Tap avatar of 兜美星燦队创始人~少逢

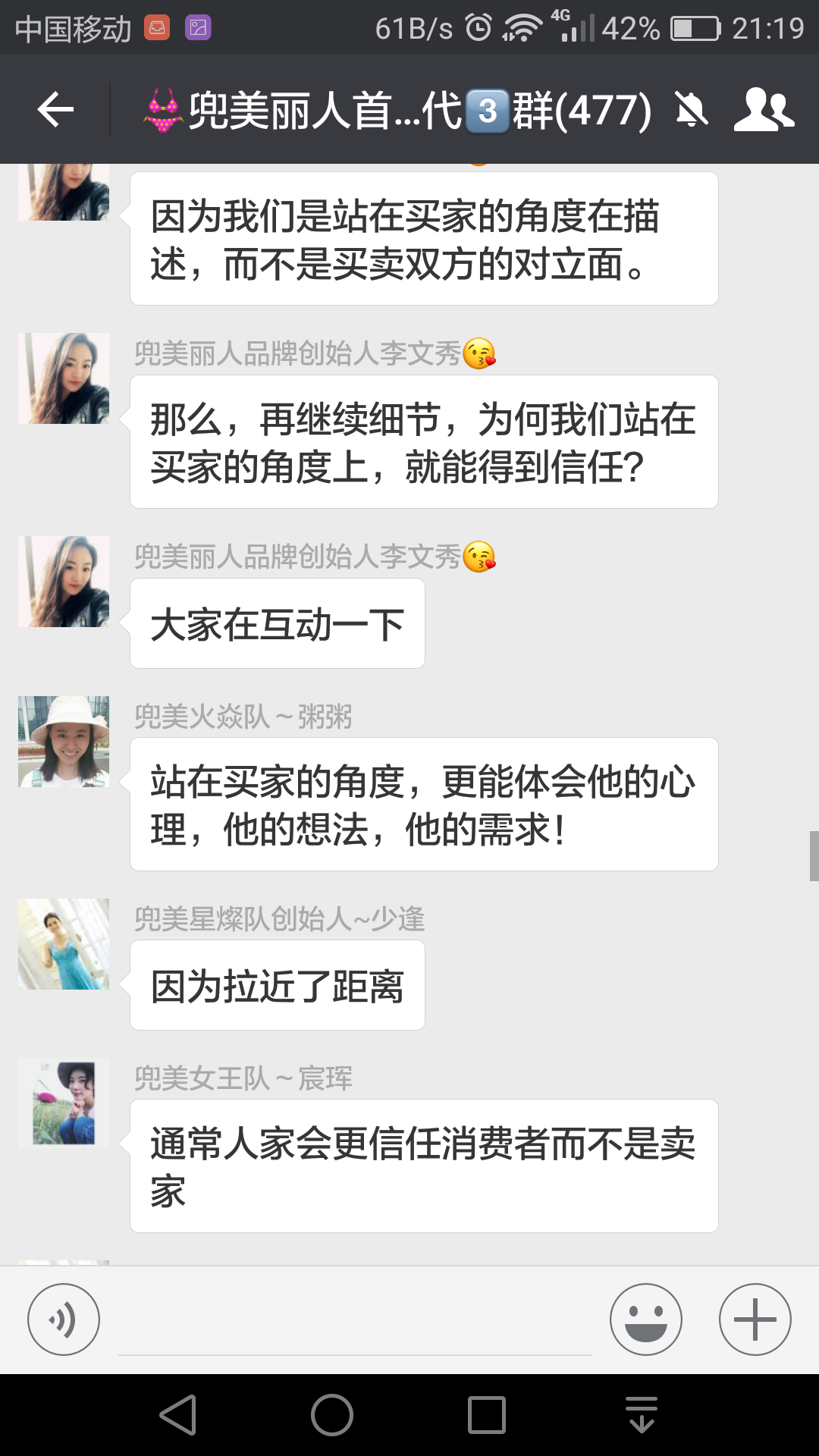(x=64, y=944)
